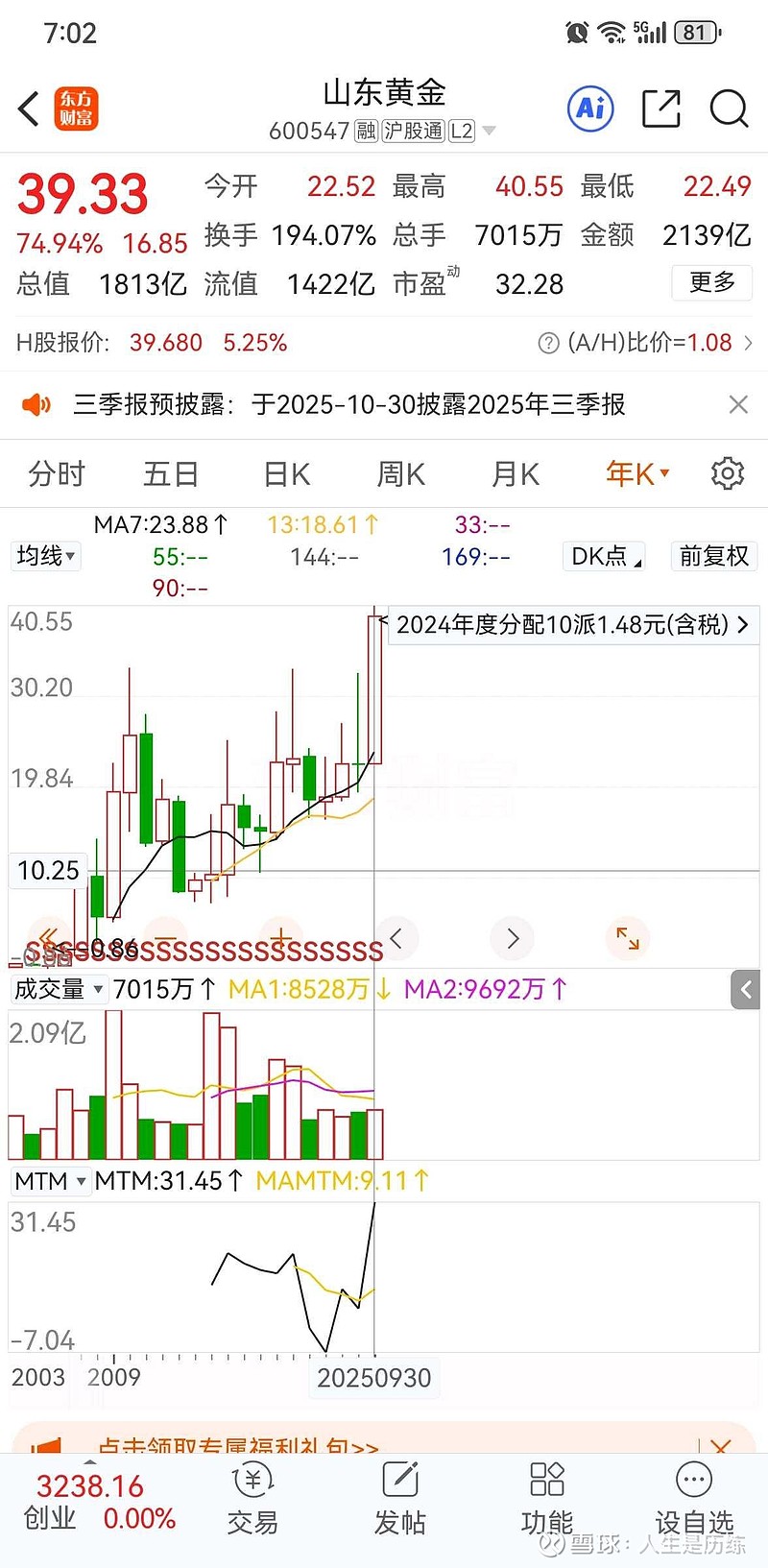Change the 前复权 adjustment setting

click(x=713, y=556)
